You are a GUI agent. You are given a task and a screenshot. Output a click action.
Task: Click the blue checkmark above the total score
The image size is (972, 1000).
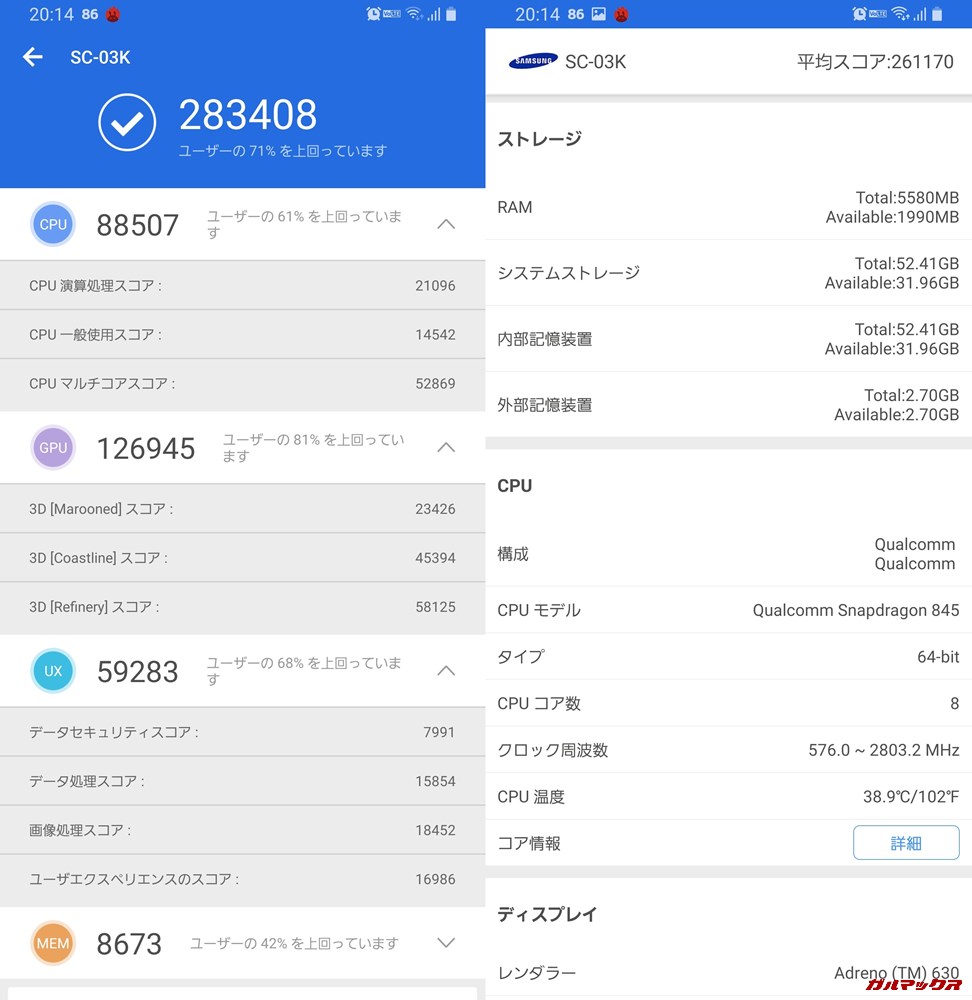[x=126, y=123]
